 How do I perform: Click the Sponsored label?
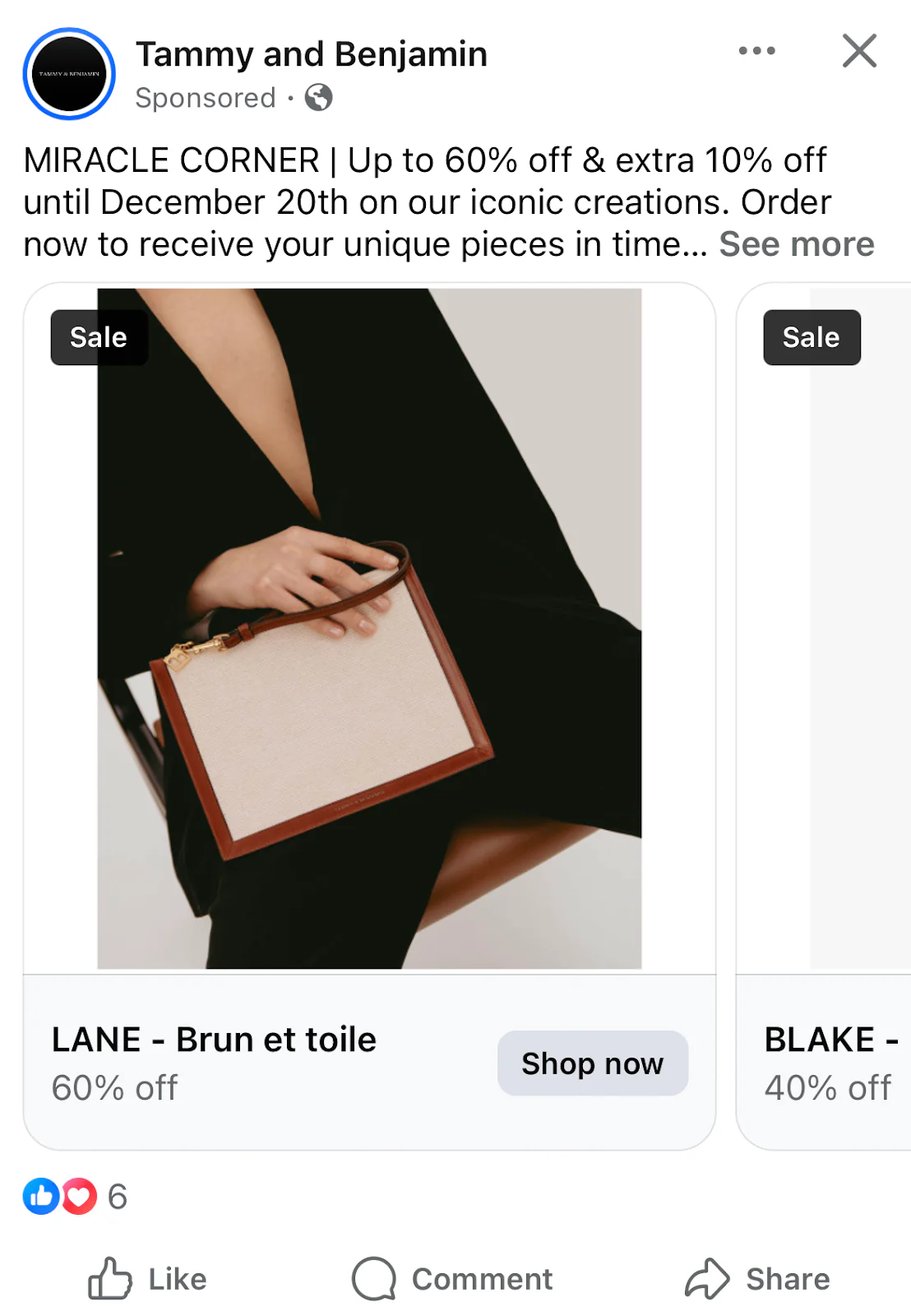(206, 98)
